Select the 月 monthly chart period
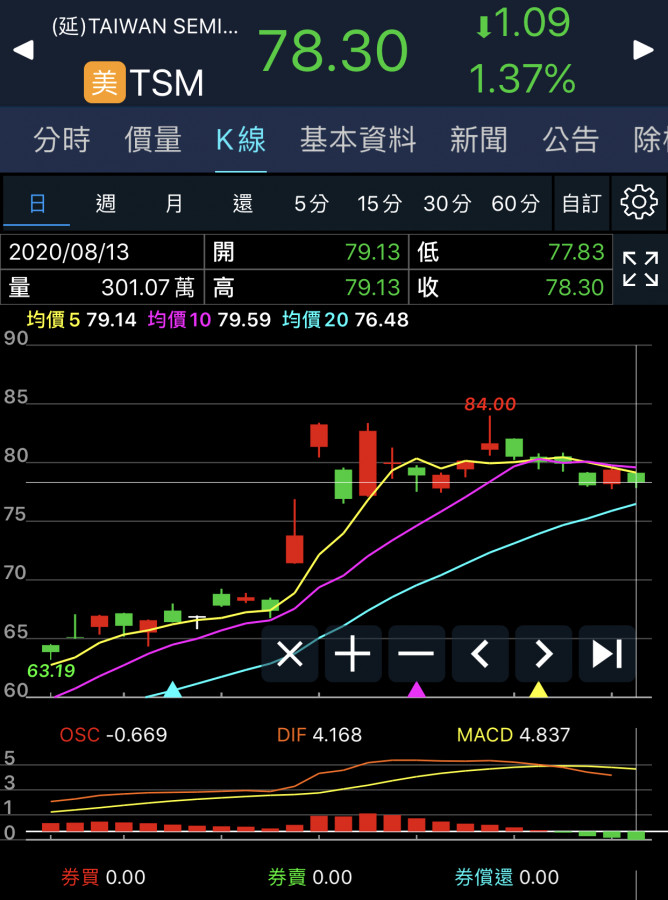The image size is (668, 900). pyautogui.click(x=174, y=204)
